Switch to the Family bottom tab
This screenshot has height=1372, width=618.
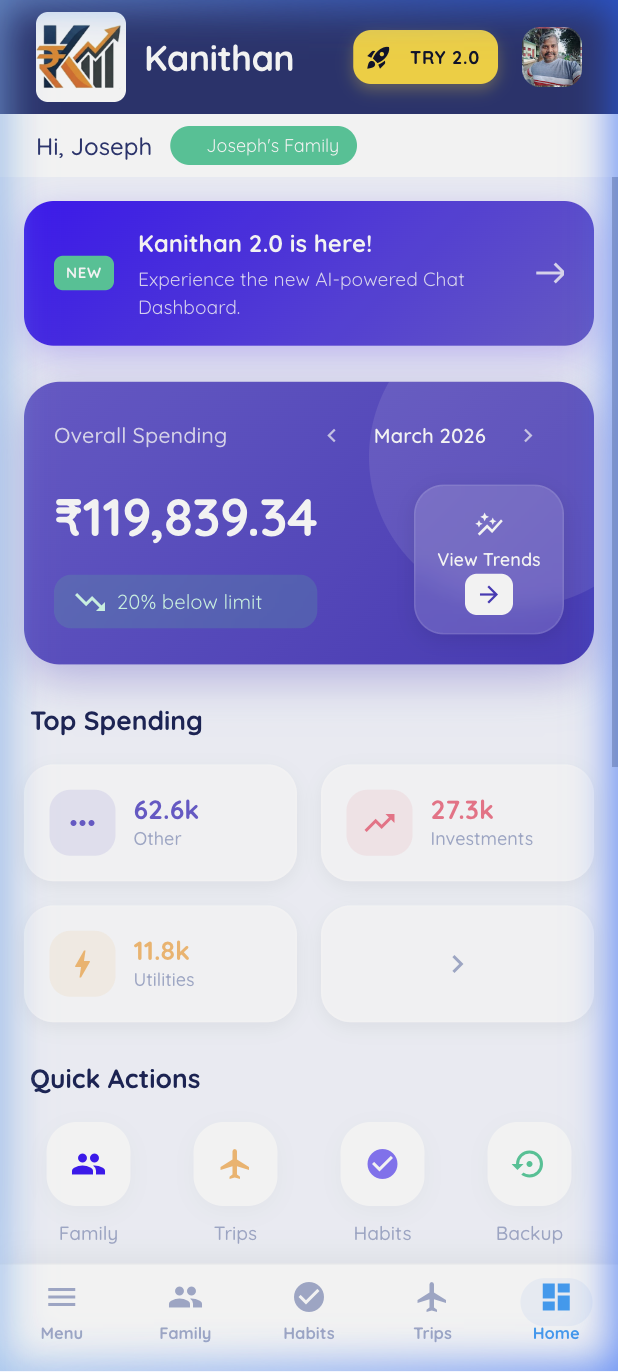tap(185, 1311)
